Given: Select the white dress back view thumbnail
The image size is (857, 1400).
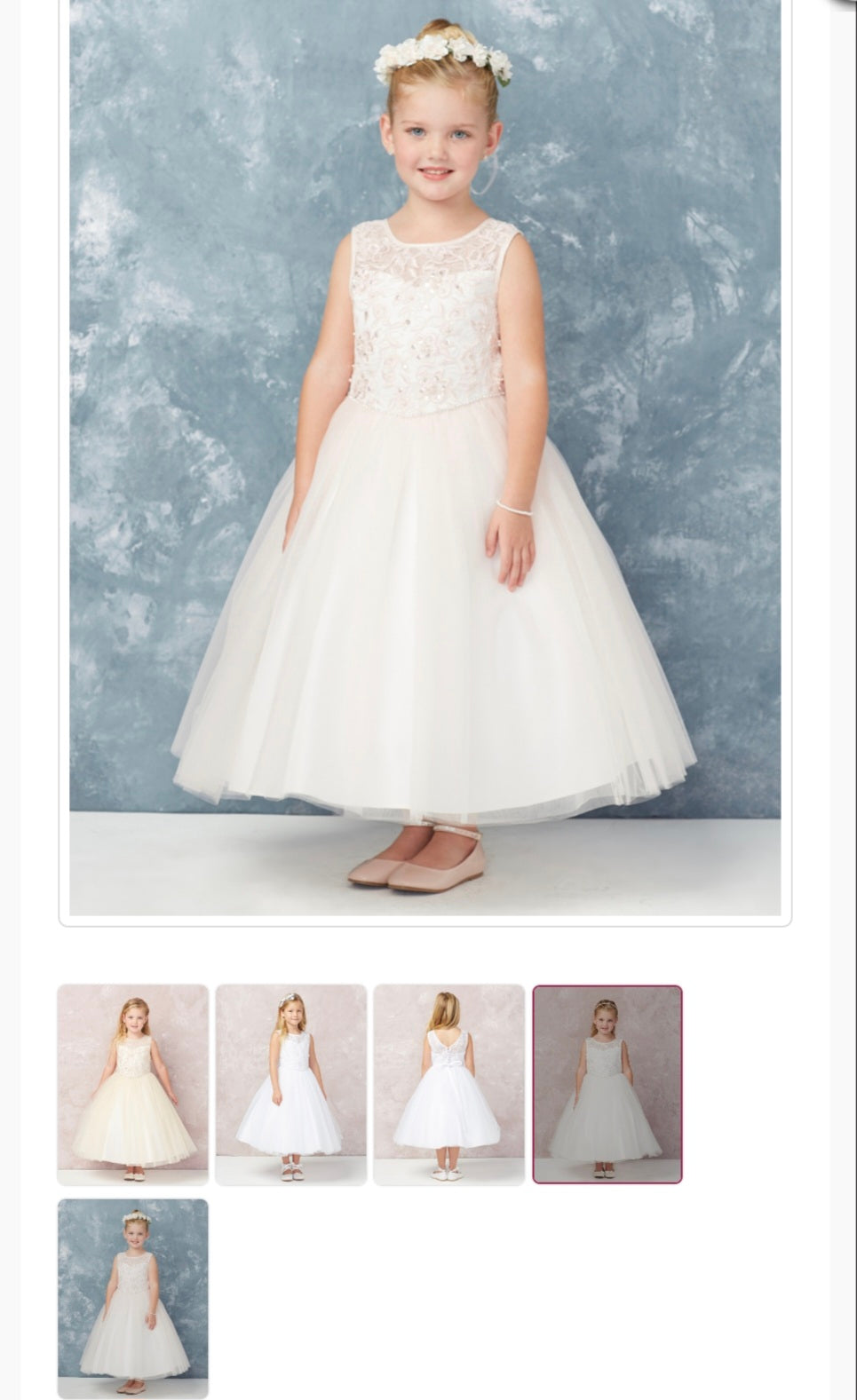Looking at the screenshot, I should click(x=448, y=1084).
